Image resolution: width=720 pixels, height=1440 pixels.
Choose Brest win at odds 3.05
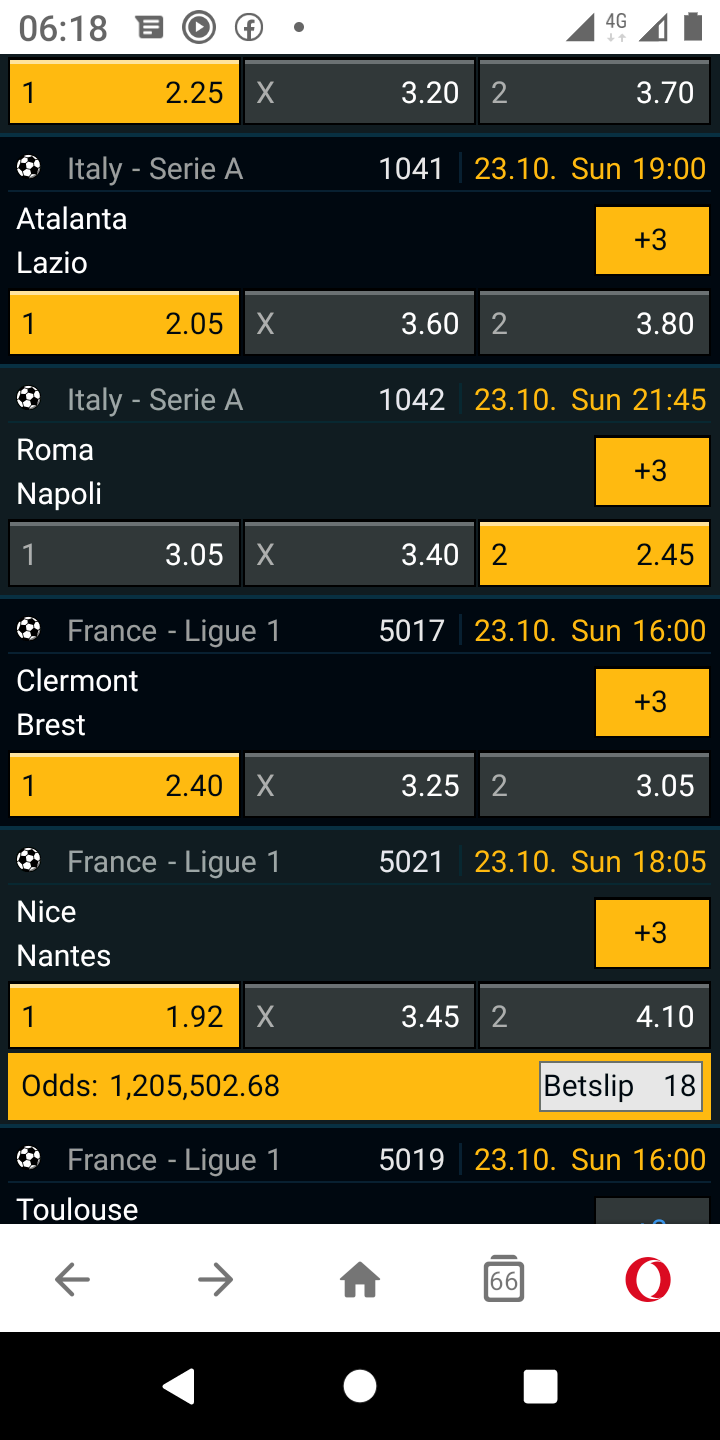[x=594, y=785]
